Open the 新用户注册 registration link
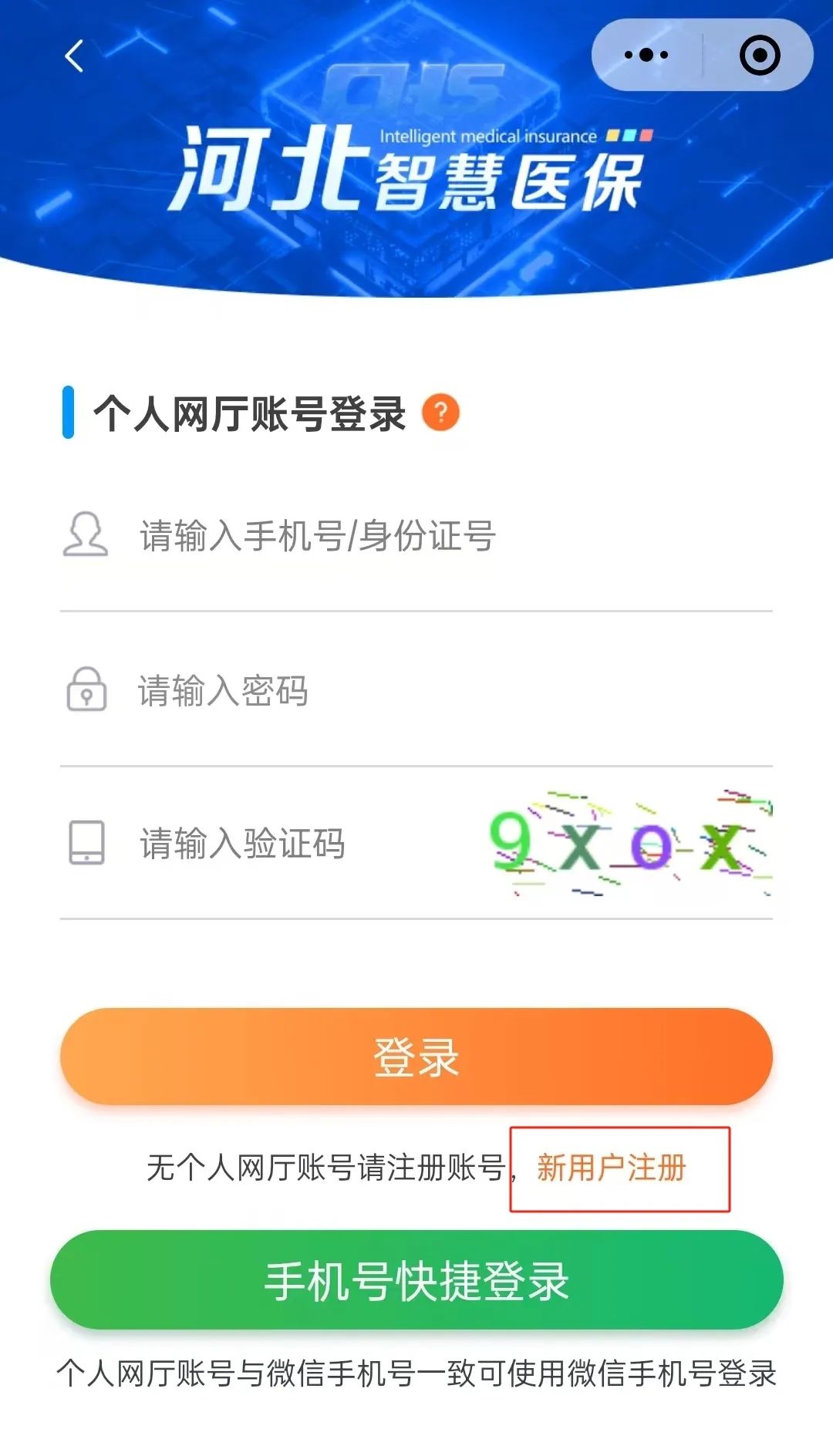Image resolution: width=833 pixels, height=1456 pixels. click(x=612, y=1168)
